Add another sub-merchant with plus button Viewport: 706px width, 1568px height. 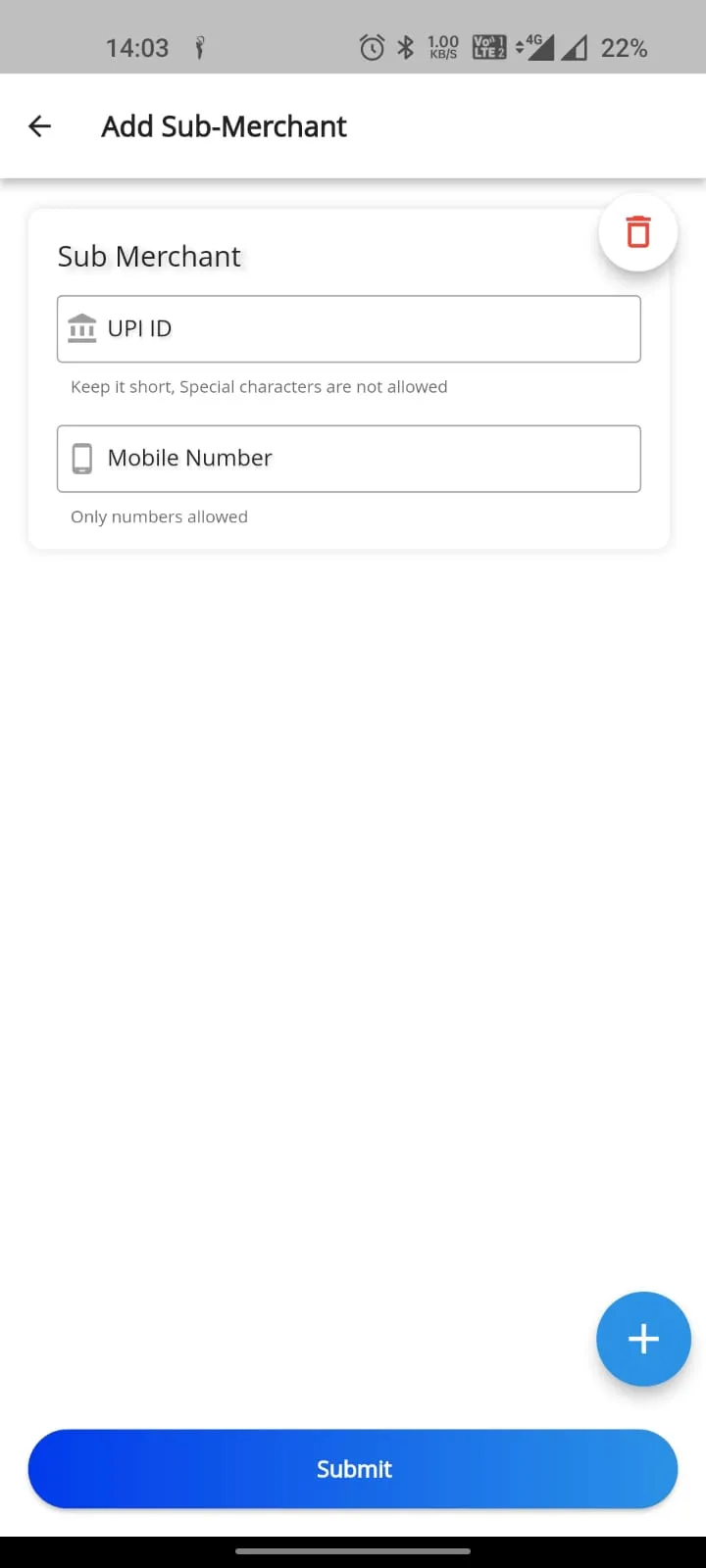point(643,1339)
